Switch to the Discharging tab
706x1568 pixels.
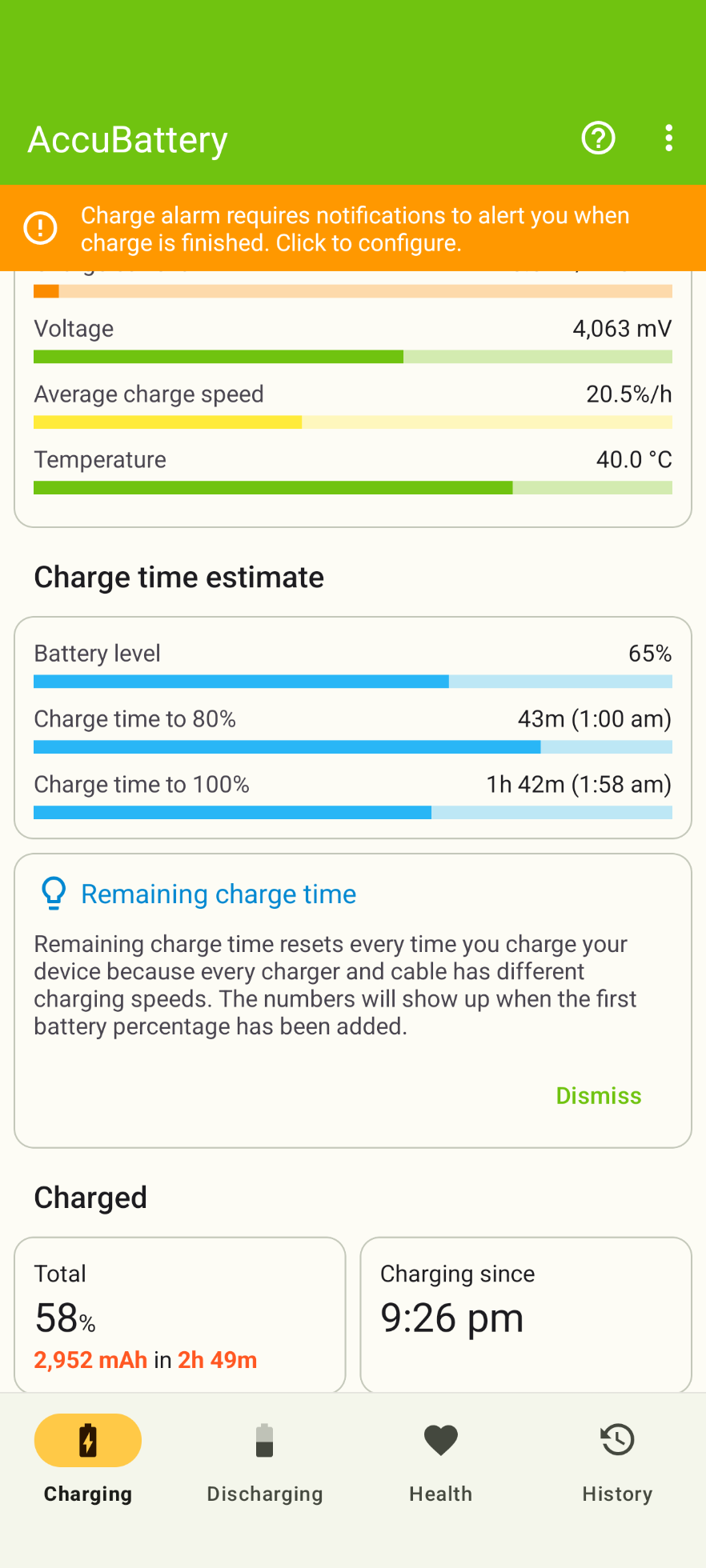pyautogui.click(x=264, y=1459)
